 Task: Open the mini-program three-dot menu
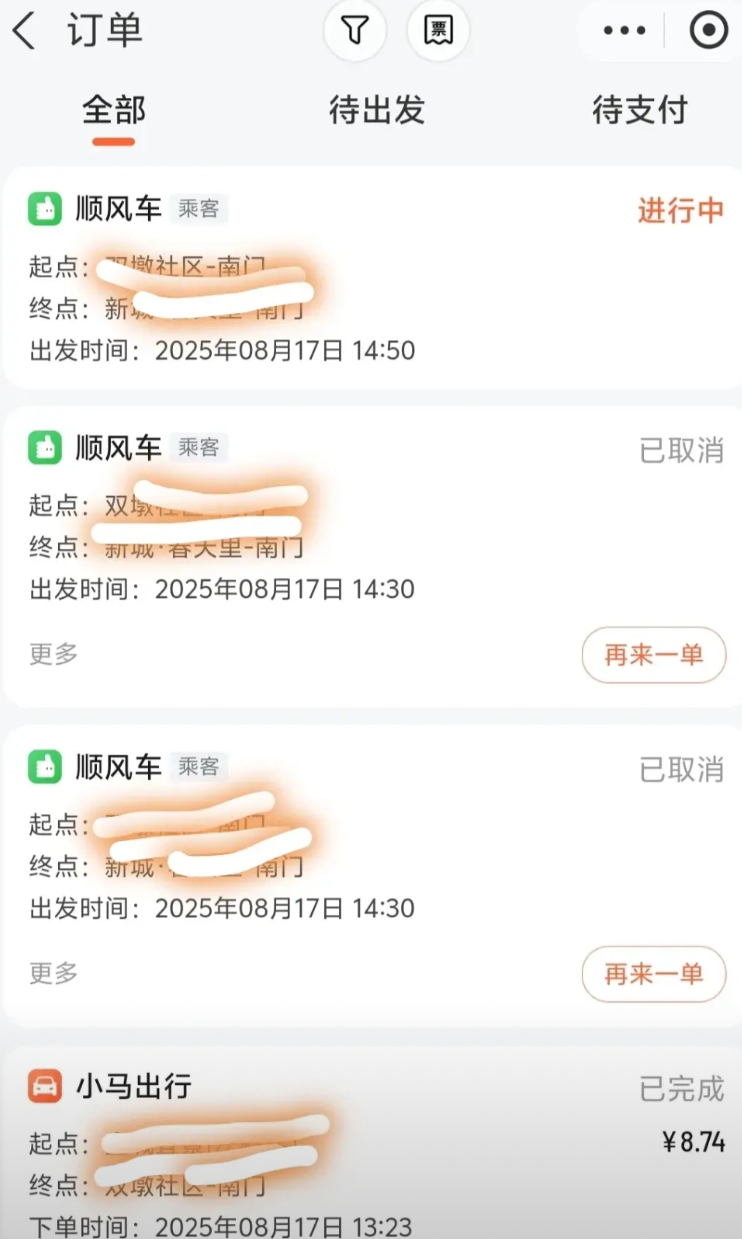point(625,31)
